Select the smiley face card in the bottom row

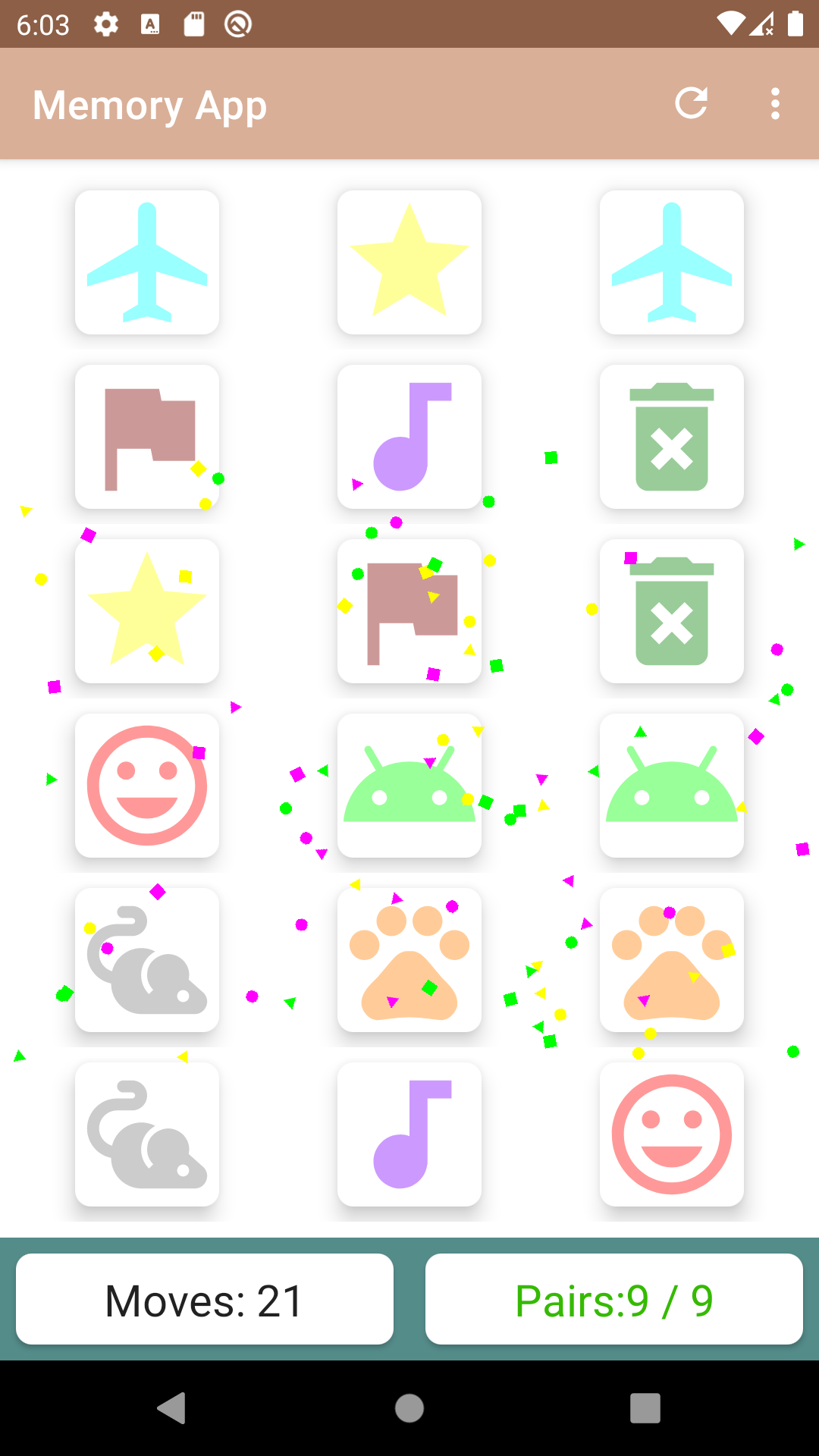tap(672, 1134)
